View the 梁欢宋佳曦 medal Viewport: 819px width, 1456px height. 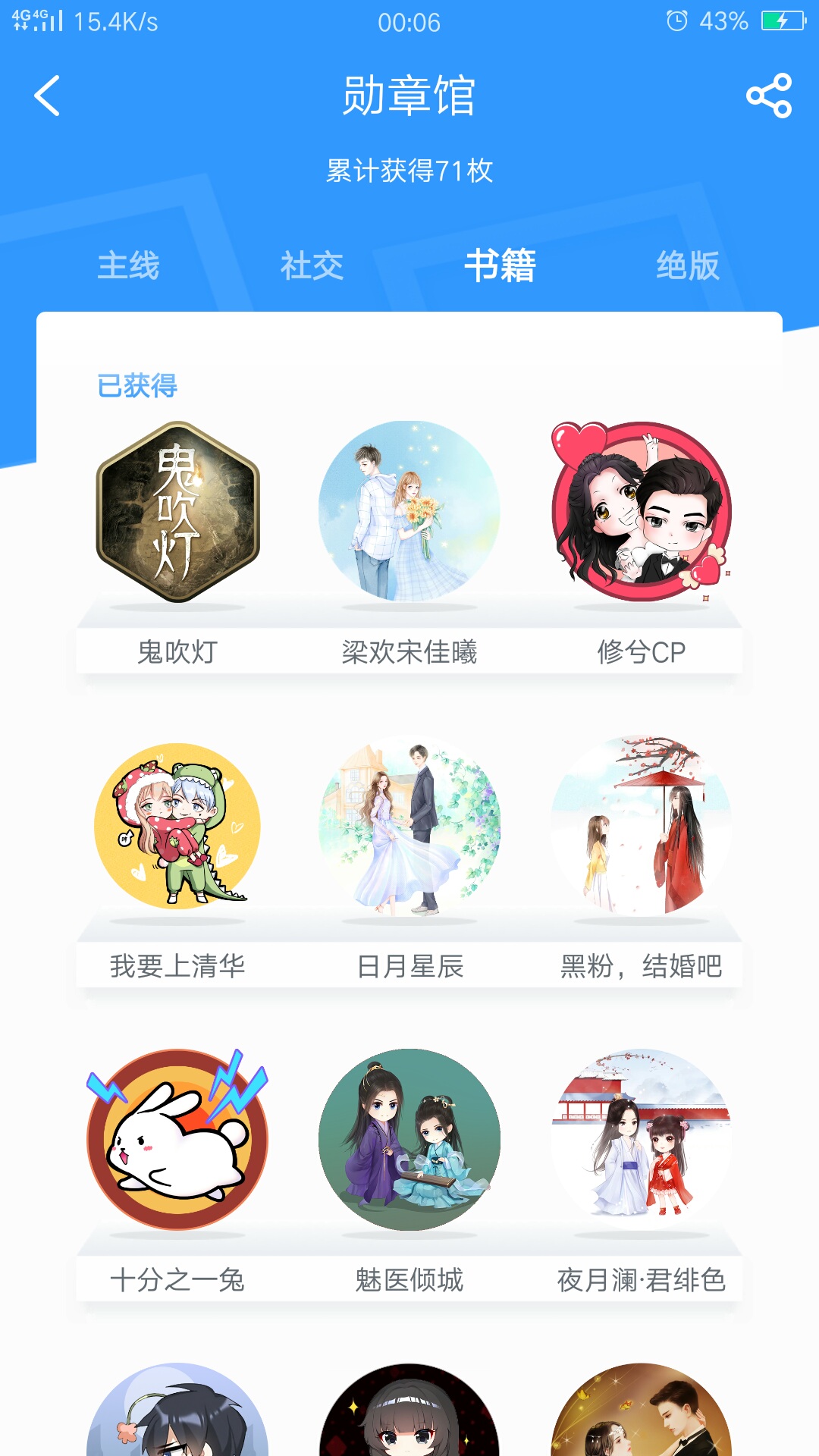pos(409,513)
